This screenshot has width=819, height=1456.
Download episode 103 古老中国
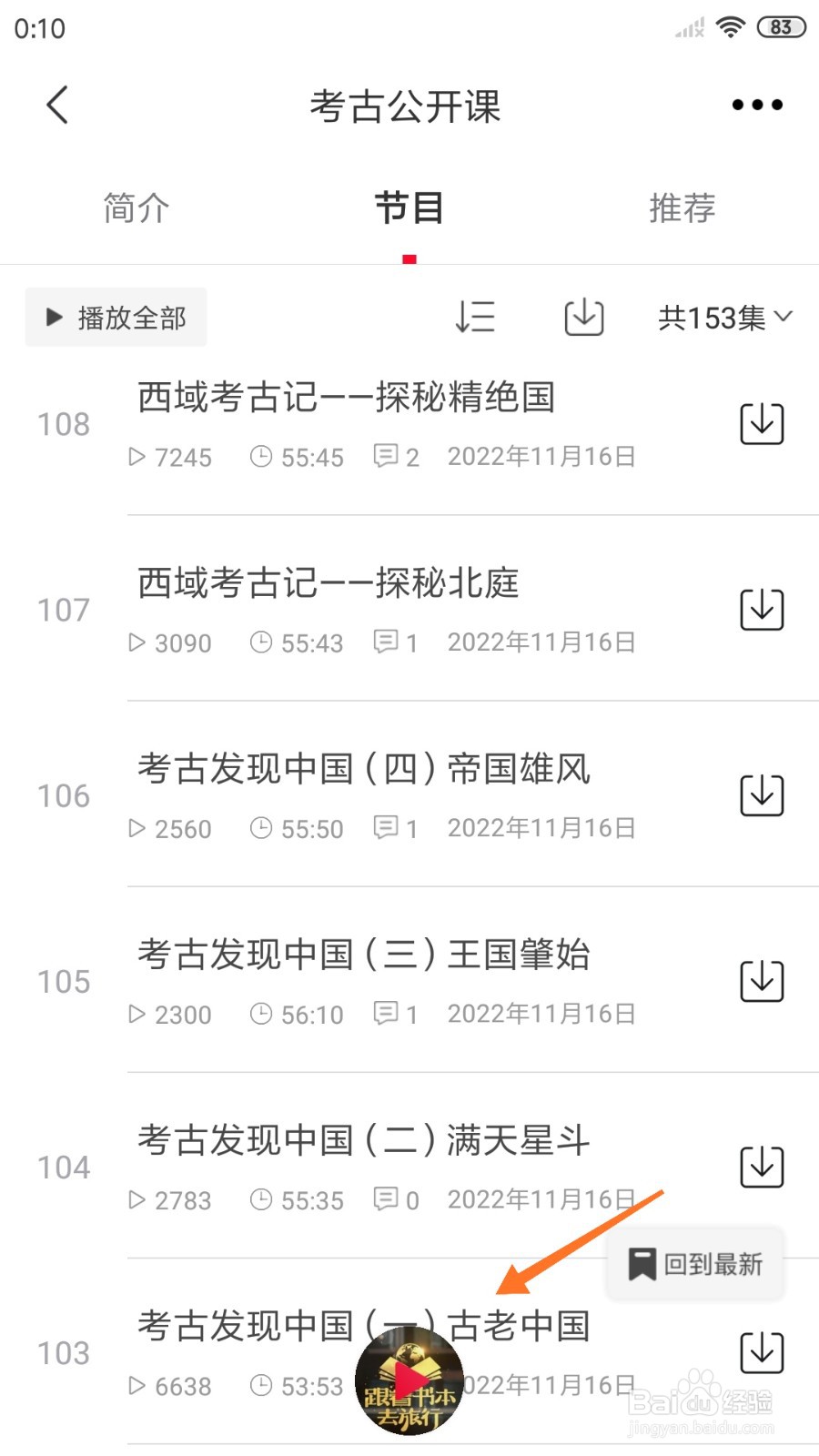[x=762, y=1351]
